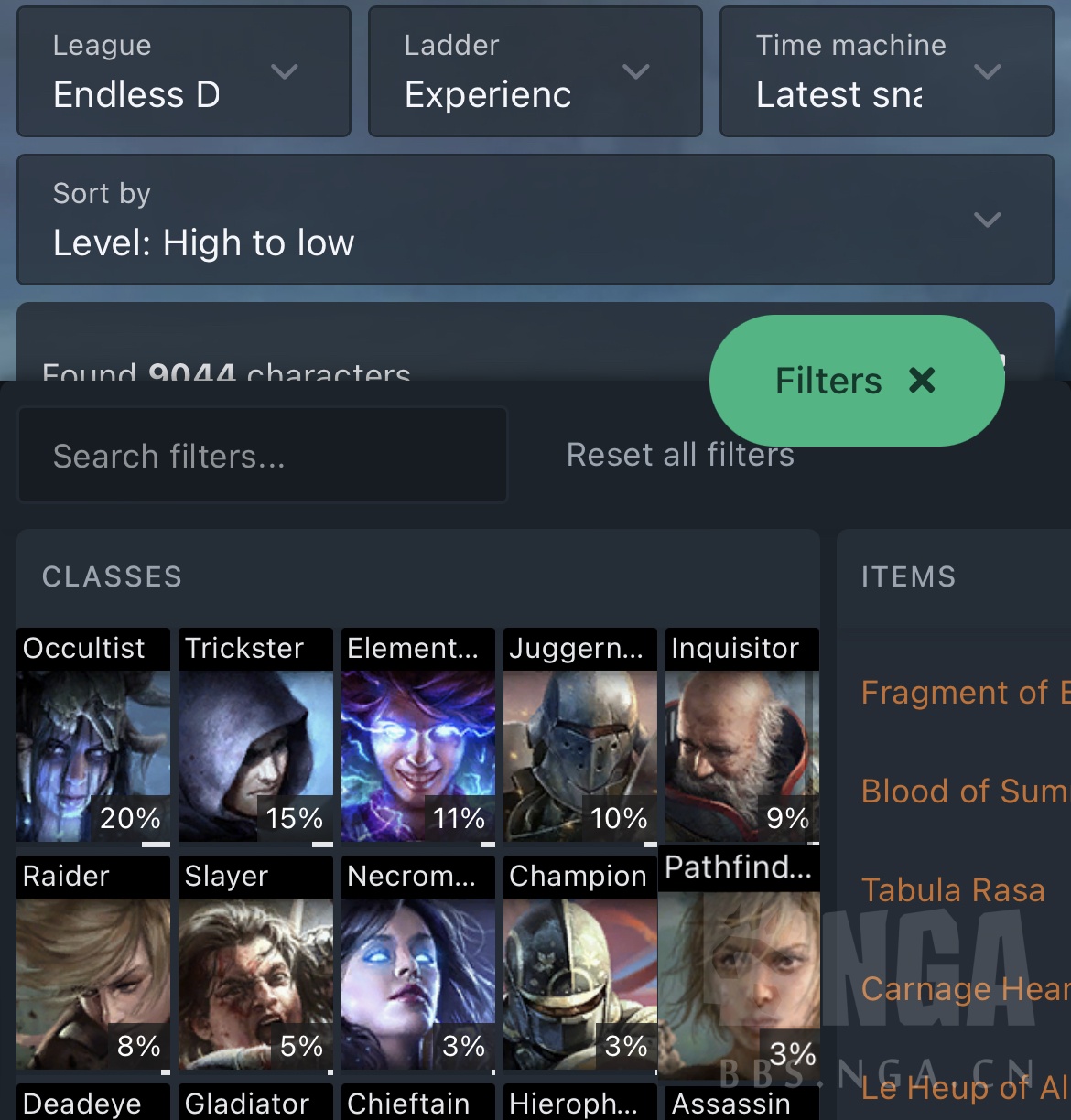Filter by Occultist class
Screen dimensions: 1071x1120
click(93, 735)
